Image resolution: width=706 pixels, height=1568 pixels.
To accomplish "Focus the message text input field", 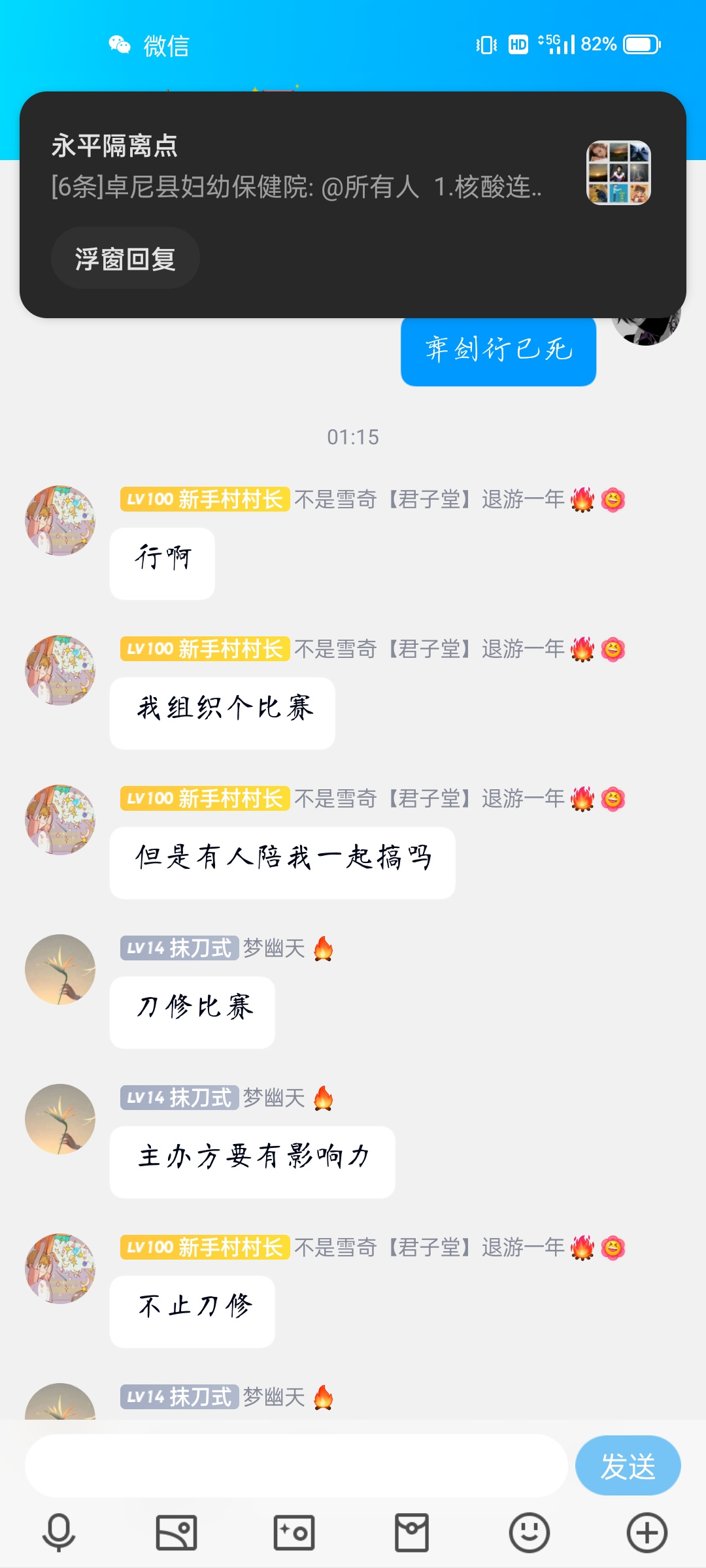I will [x=295, y=1465].
